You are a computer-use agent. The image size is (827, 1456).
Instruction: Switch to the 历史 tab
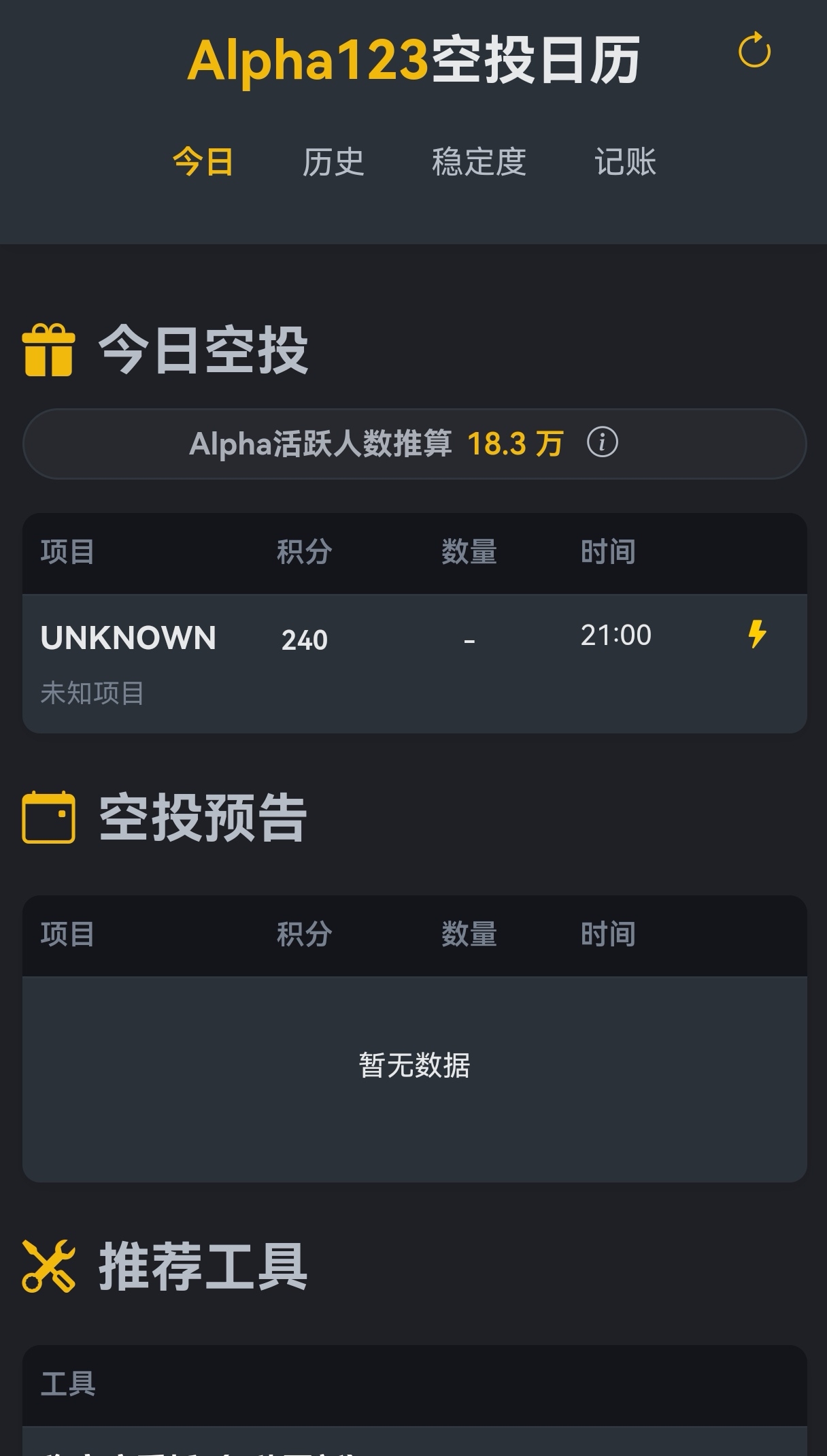click(x=333, y=162)
